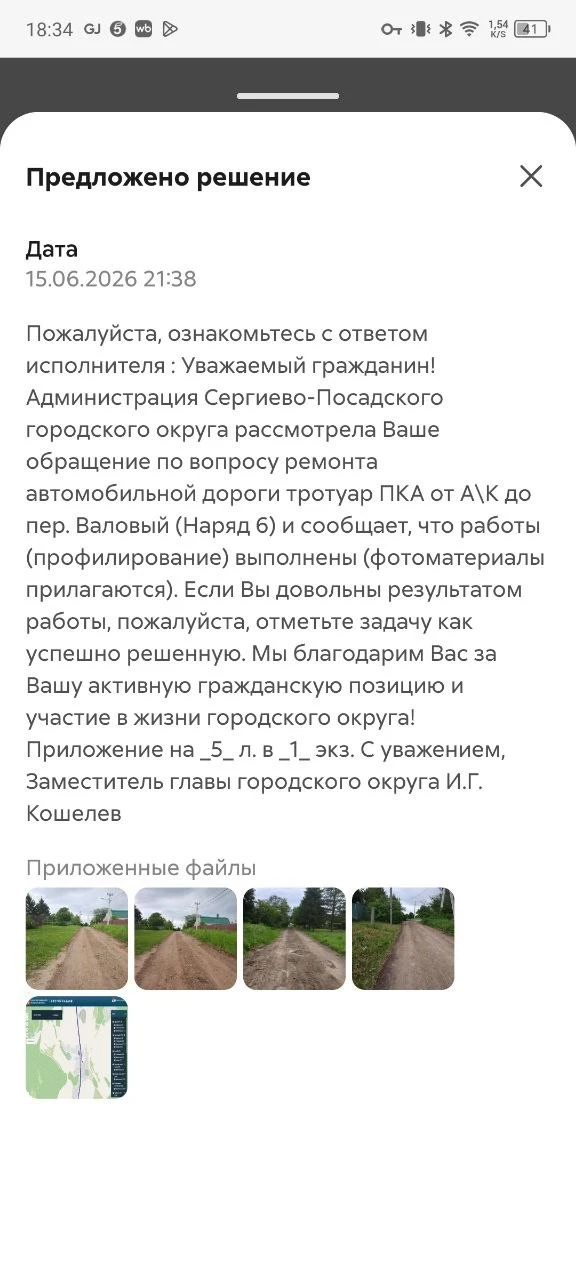The width and height of the screenshot is (576, 1280).
Task: Tap the sheet drag handle
Action: [288, 97]
